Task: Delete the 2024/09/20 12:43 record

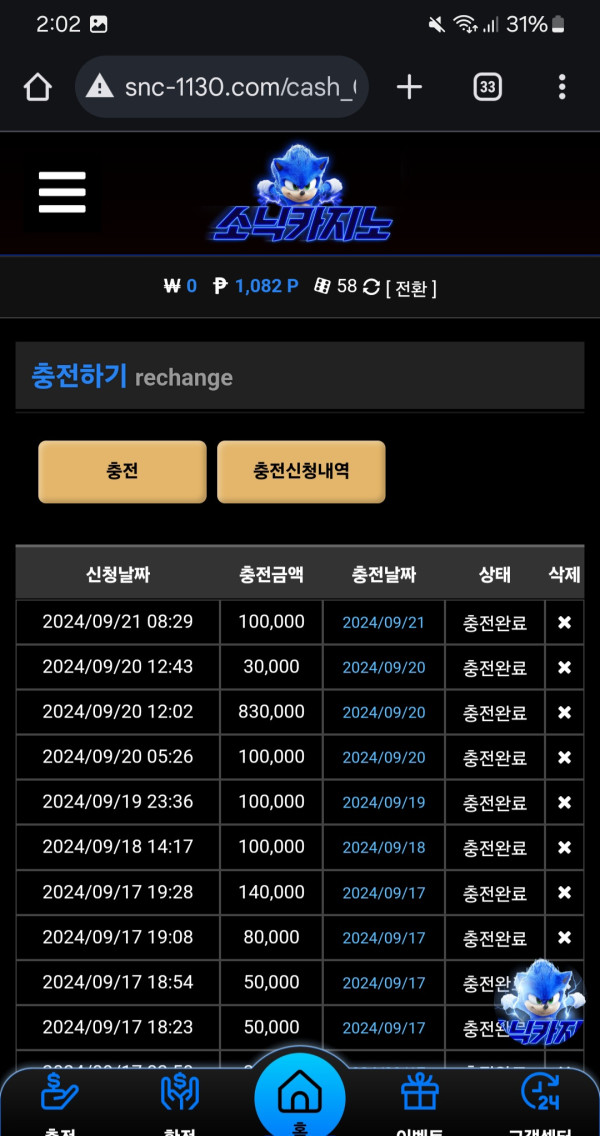Action: (x=564, y=667)
